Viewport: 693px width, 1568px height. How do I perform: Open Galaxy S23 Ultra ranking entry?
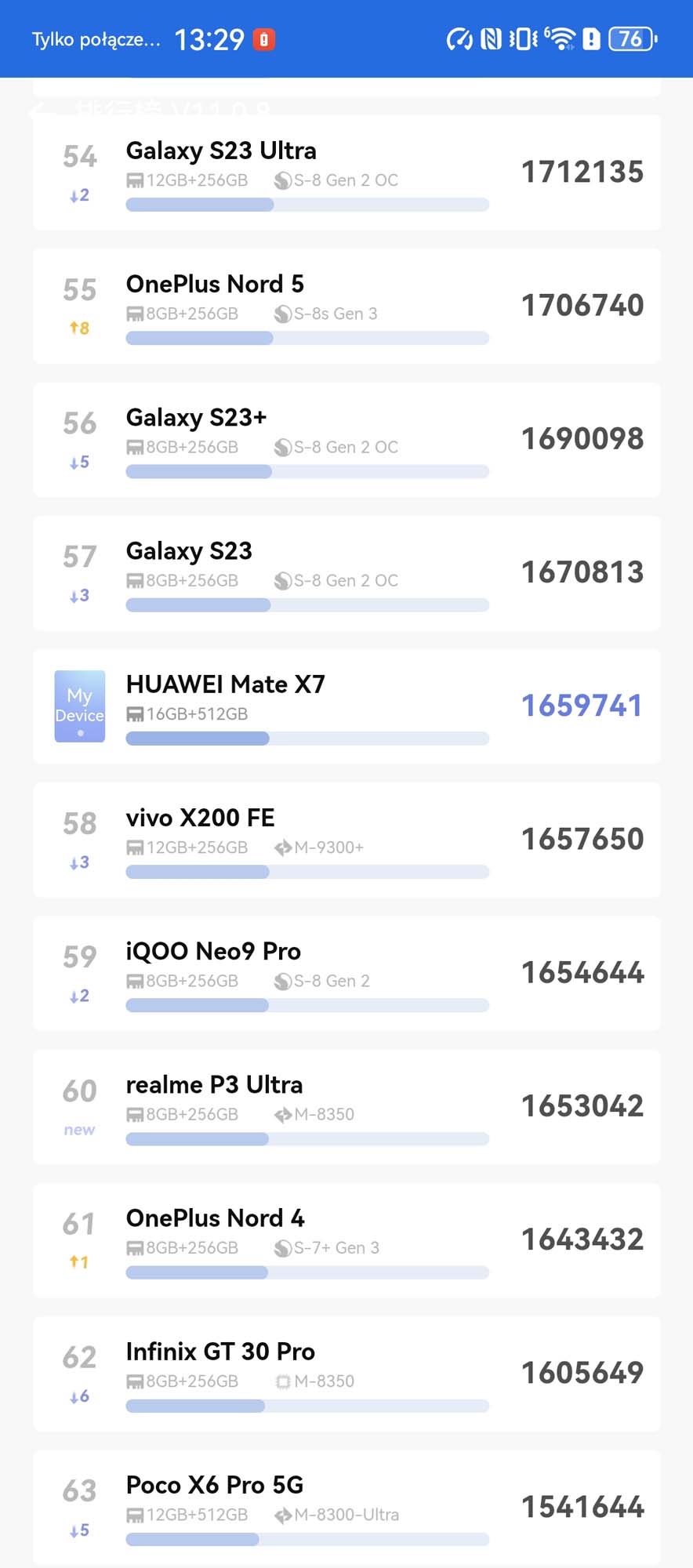[x=346, y=172]
